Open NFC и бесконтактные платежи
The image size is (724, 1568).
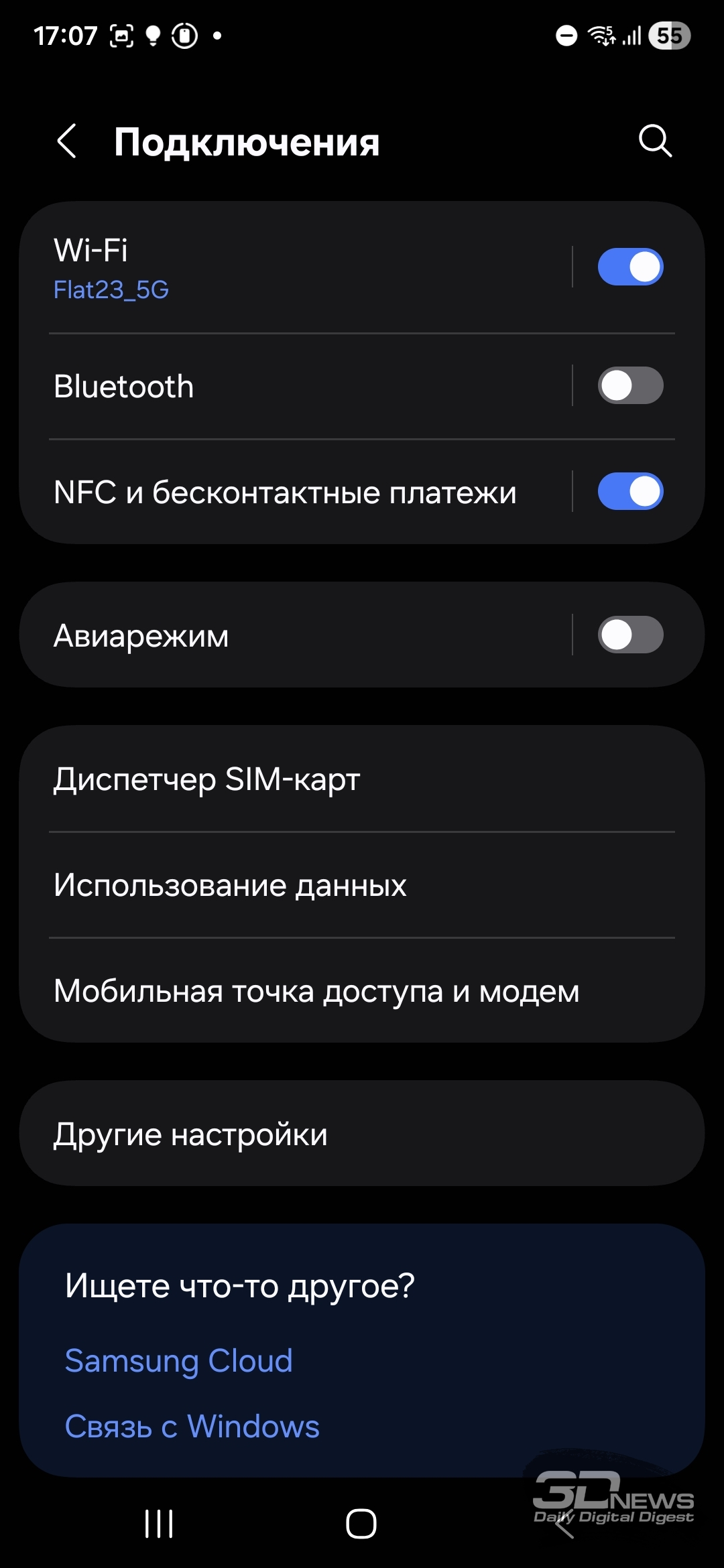point(295,492)
